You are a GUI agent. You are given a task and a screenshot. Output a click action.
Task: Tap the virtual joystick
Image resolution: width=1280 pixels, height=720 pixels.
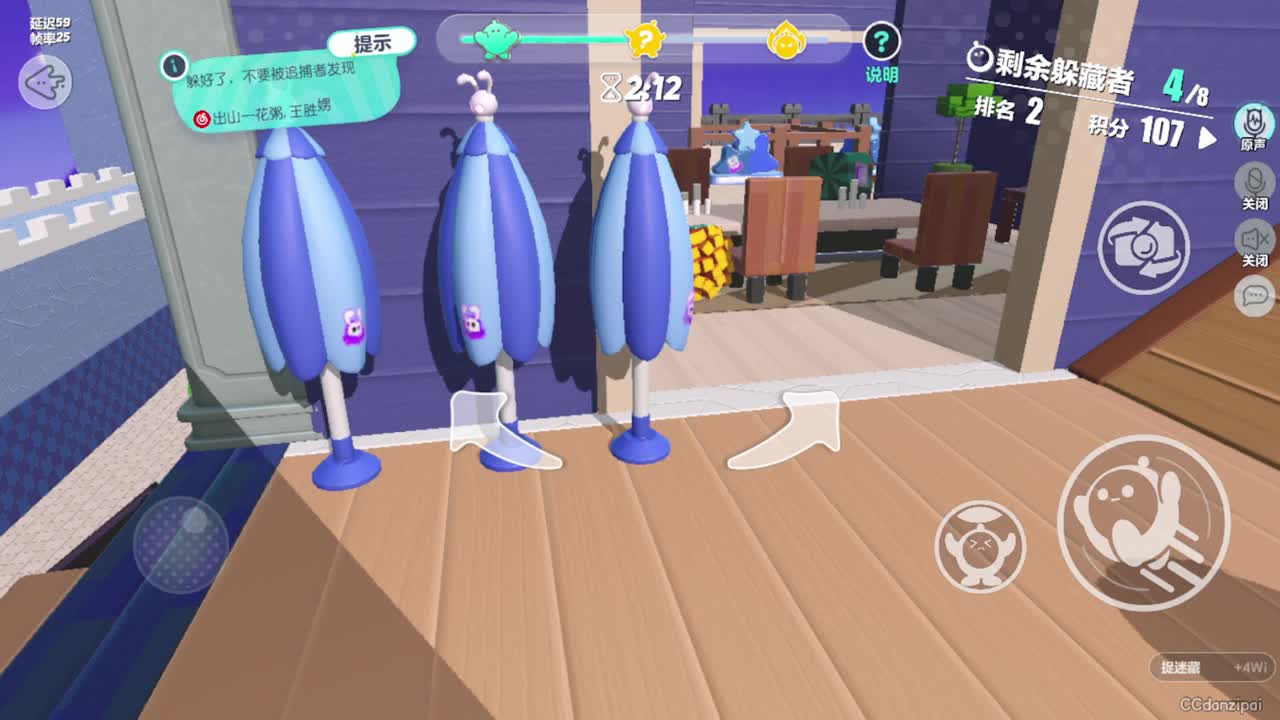[x=181, y=545]
